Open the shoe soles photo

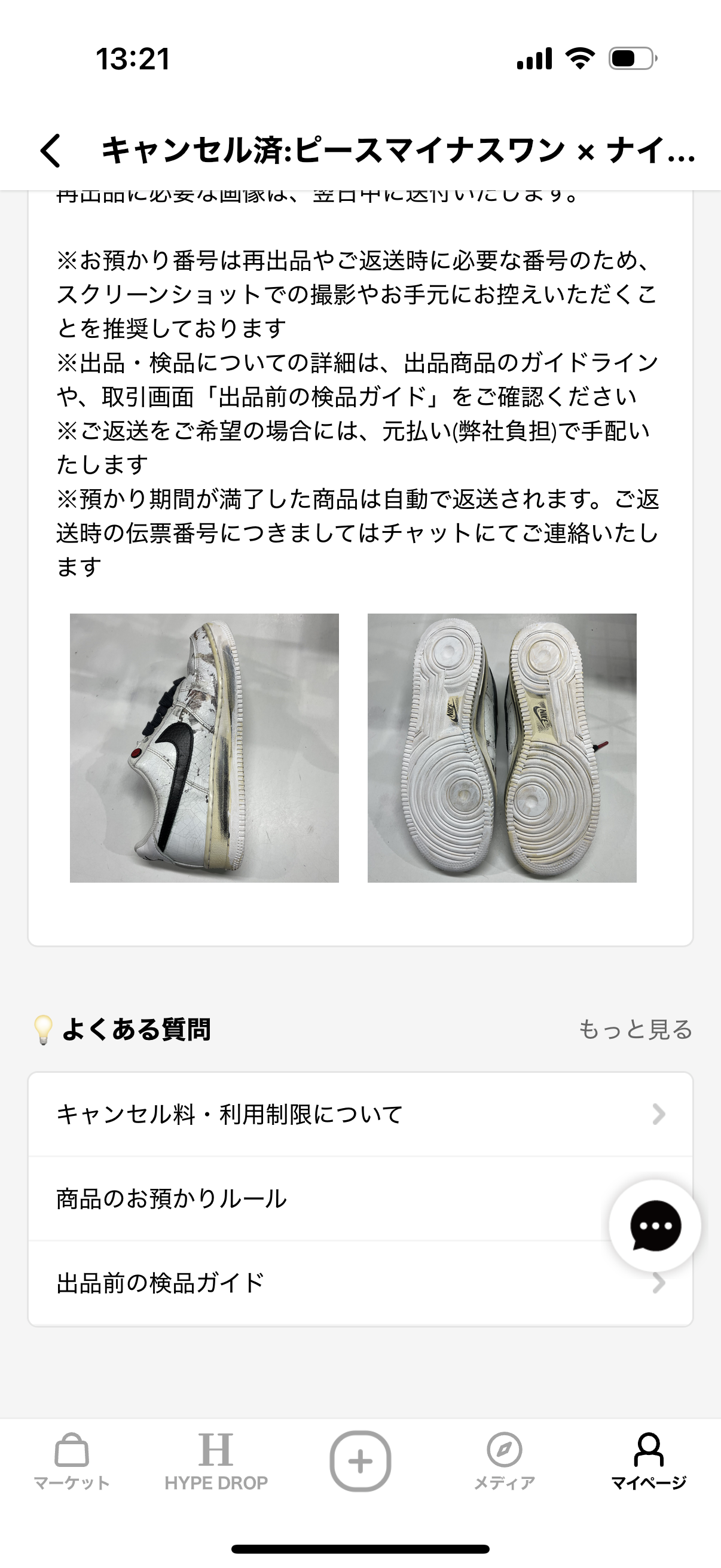[x=502, y=748]
